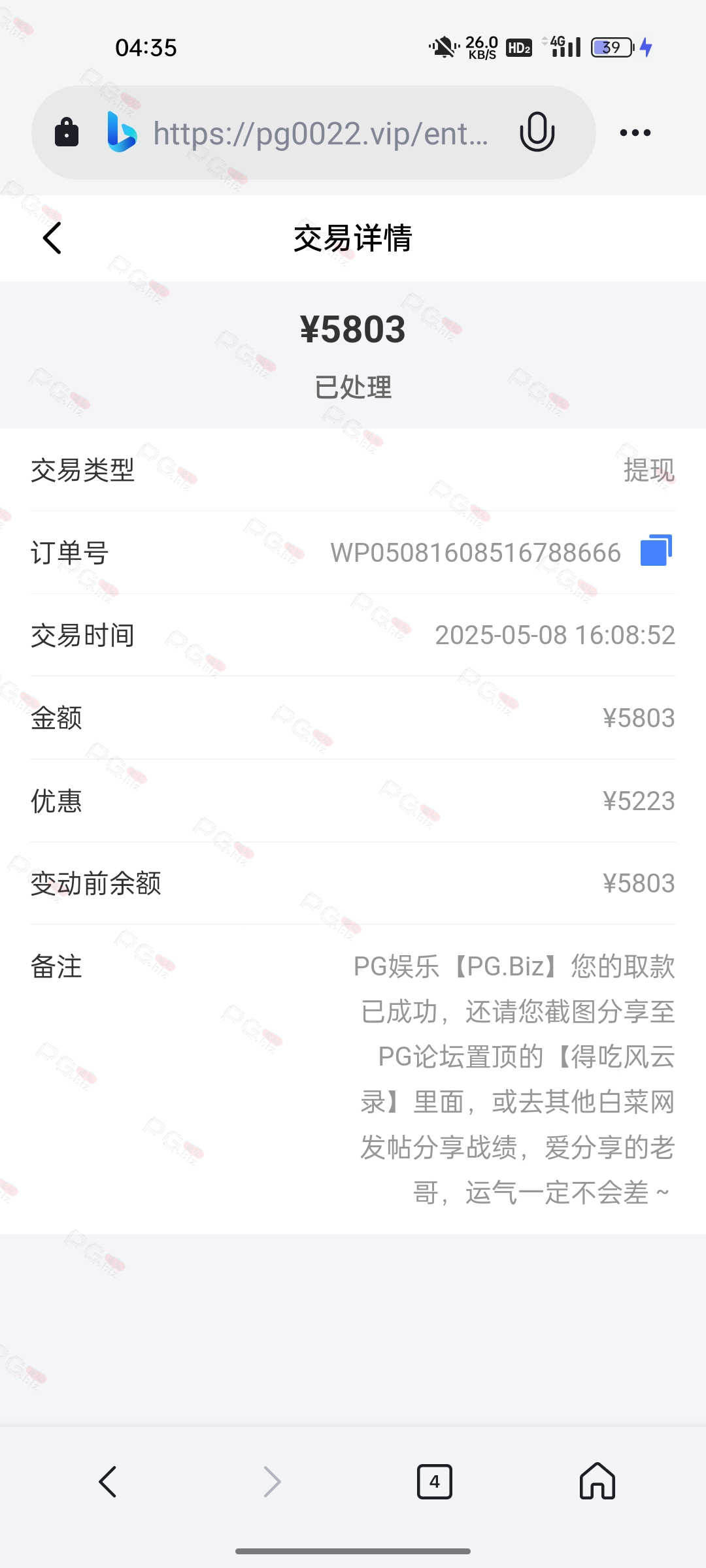706x1568 pixels.
Task: View site security info via the lock icon
Action: [x=67, y=132]
